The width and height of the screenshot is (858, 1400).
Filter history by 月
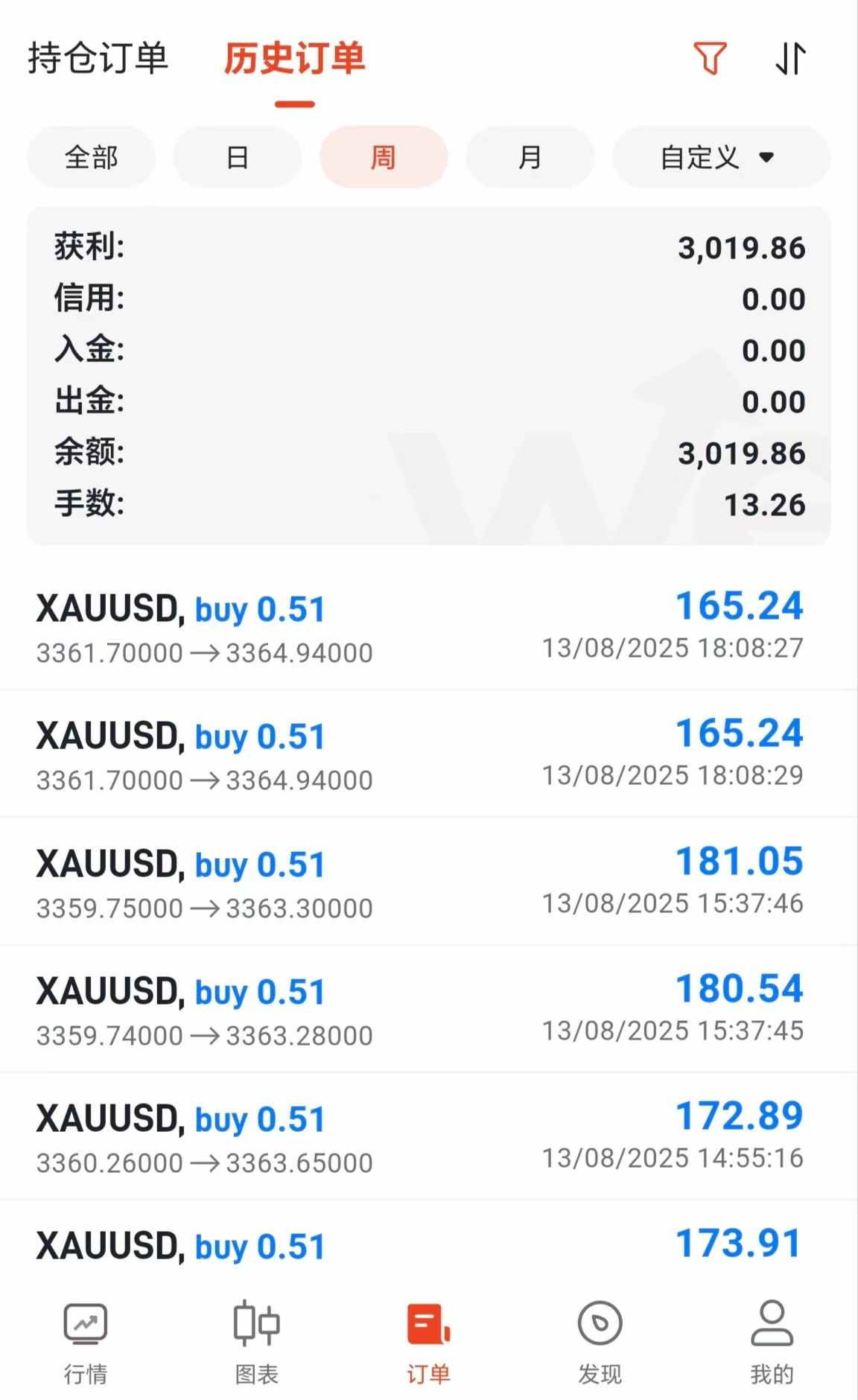tap(530, 157)
